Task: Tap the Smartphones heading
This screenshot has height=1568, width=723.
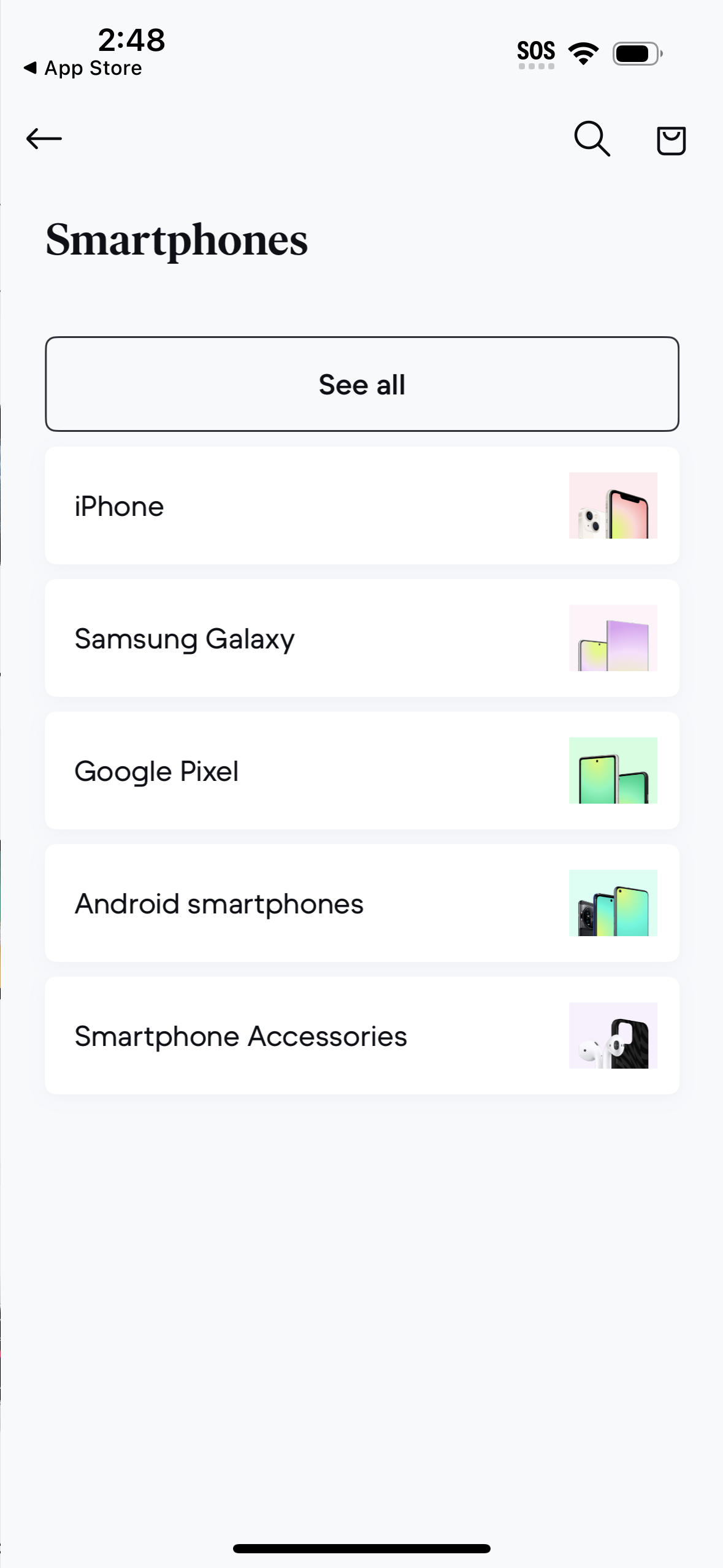Action: 177,240
